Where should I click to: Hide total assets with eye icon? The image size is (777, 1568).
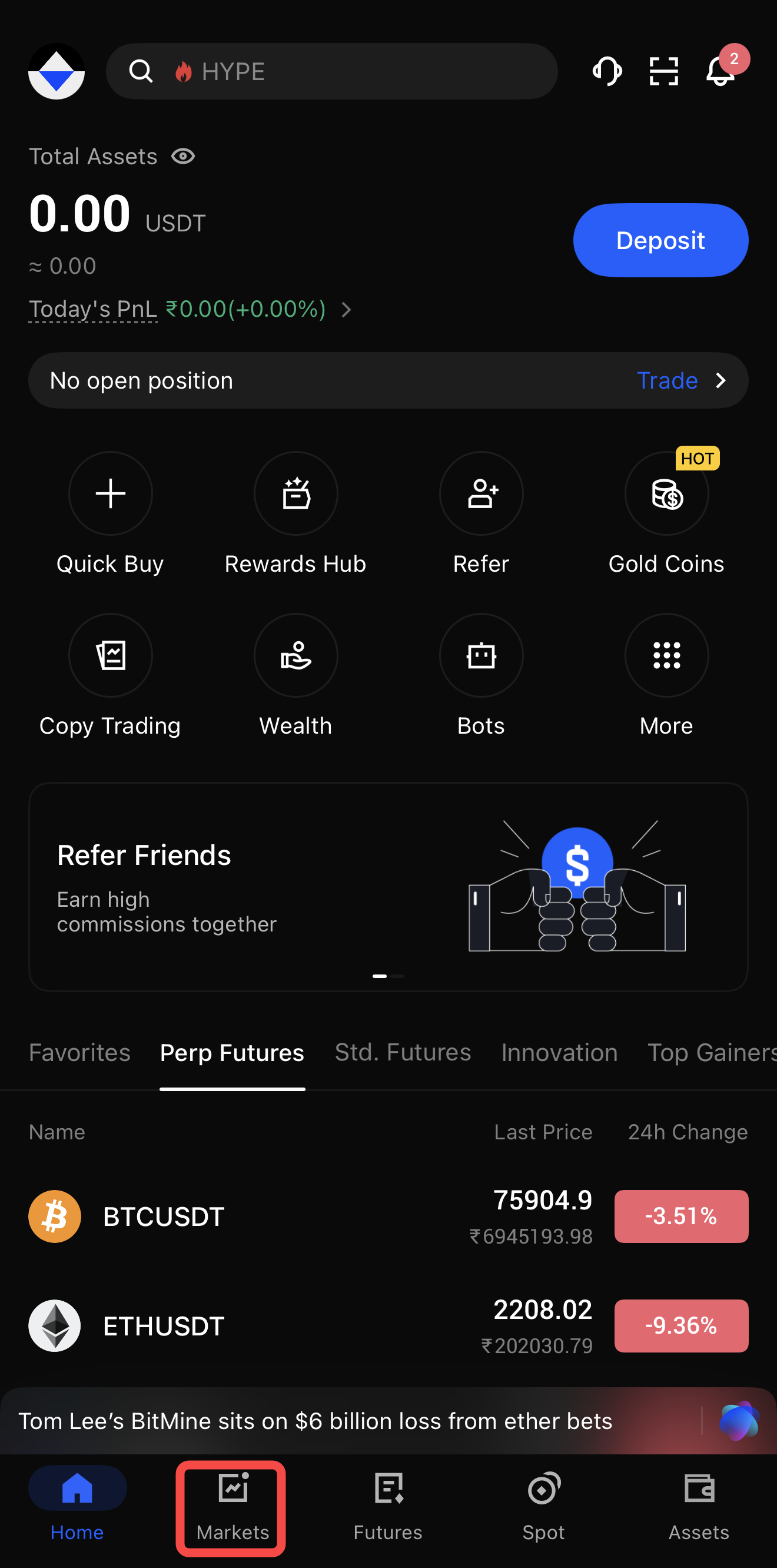183,157
